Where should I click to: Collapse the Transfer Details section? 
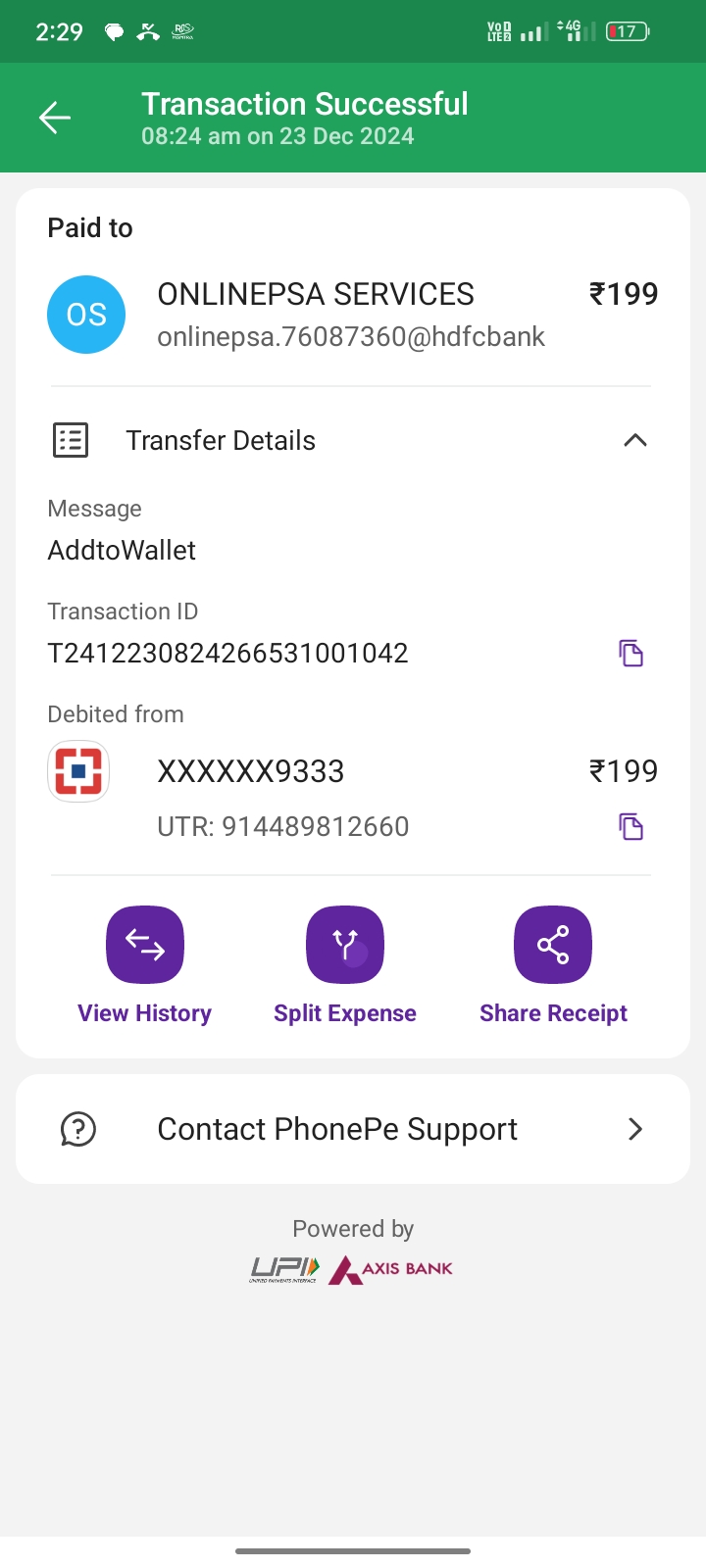634,440
